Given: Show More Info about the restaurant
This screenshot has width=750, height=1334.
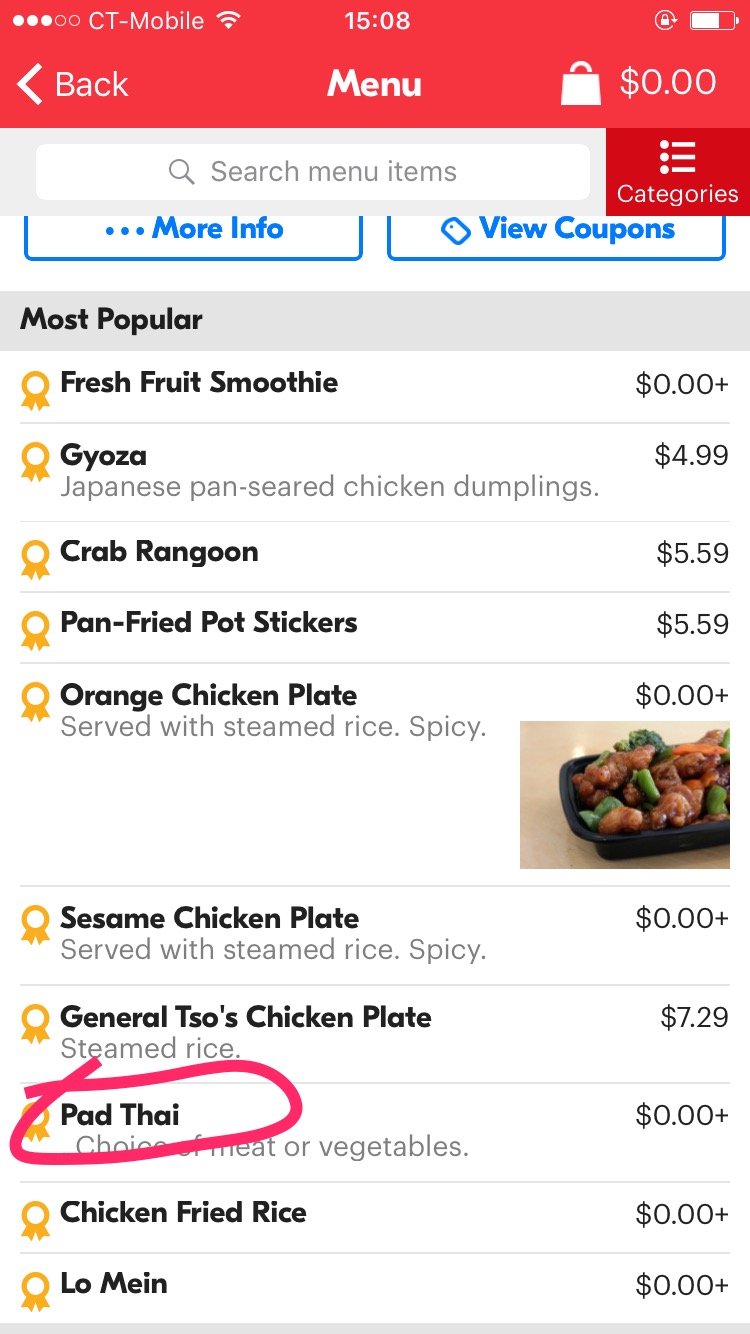Looking at the screenshot, I should coord(193,230).
